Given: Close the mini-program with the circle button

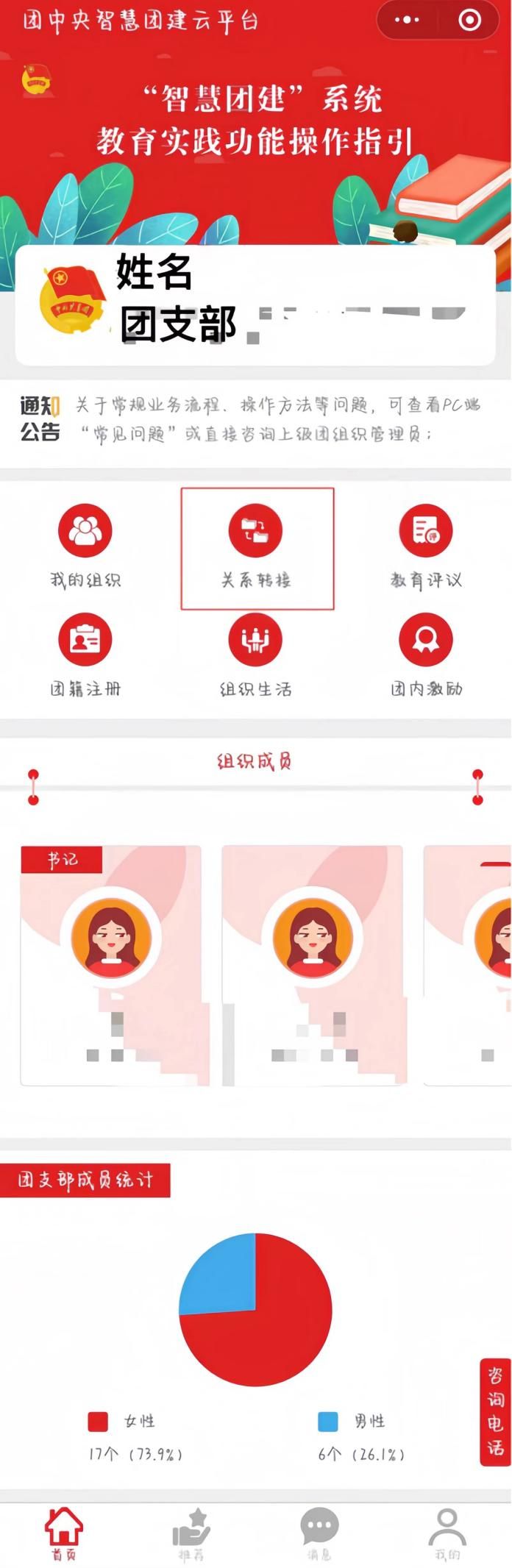Looking at the screenshot, I should 469,21.
